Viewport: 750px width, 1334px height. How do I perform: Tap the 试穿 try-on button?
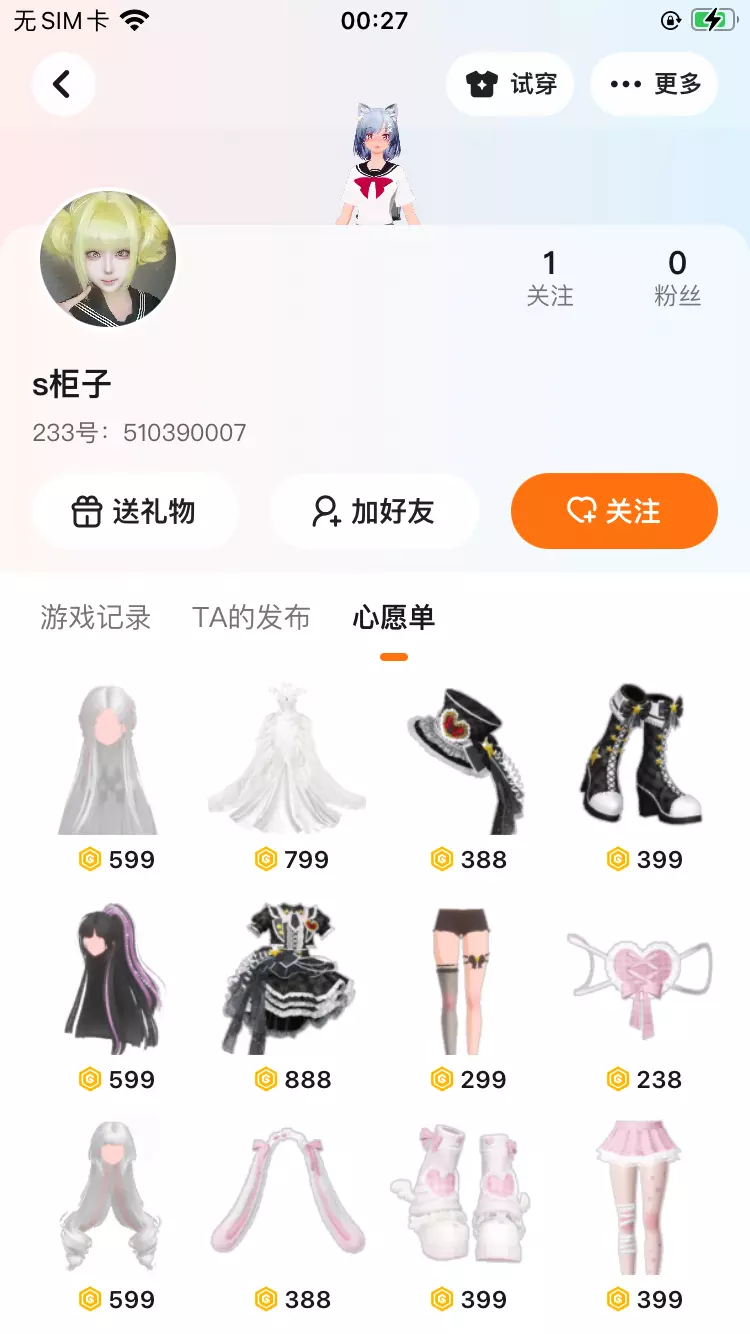coord(510,84)
